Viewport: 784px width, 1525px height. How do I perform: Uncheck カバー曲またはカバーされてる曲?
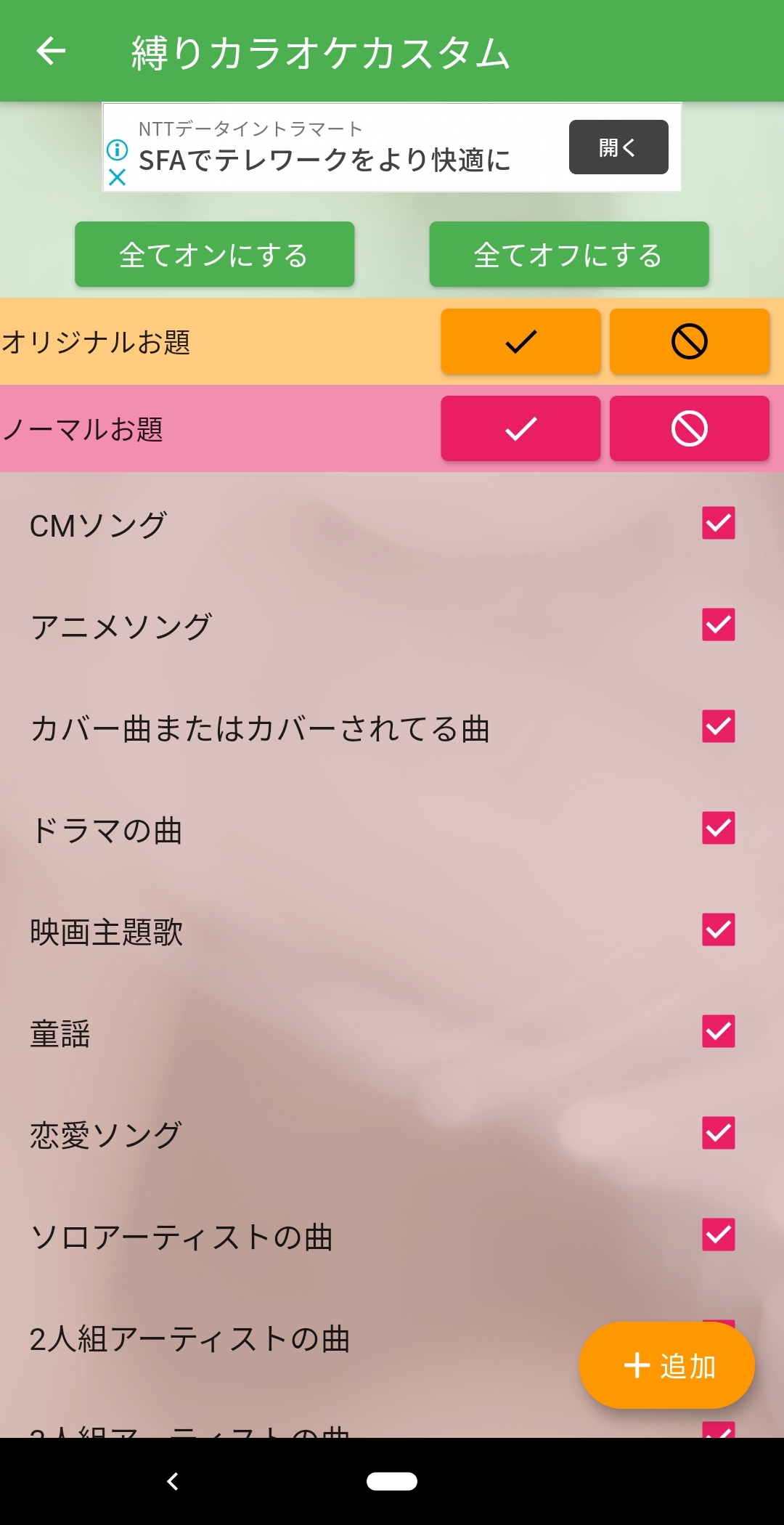pyautogui.click(x=719, y=726)
